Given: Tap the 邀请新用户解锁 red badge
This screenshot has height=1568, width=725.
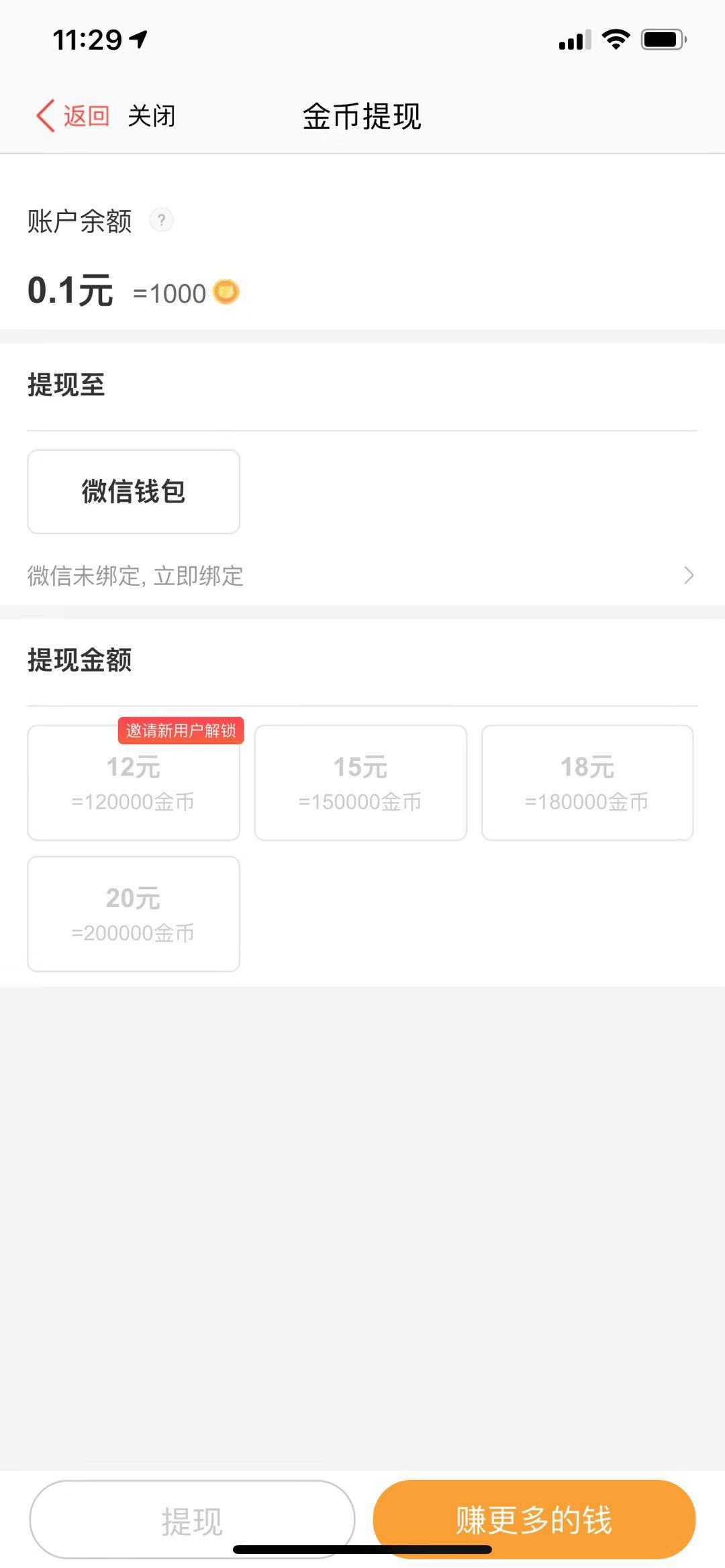Looking at the screenshot, I should pyautogui.click(x=181, y=731).
